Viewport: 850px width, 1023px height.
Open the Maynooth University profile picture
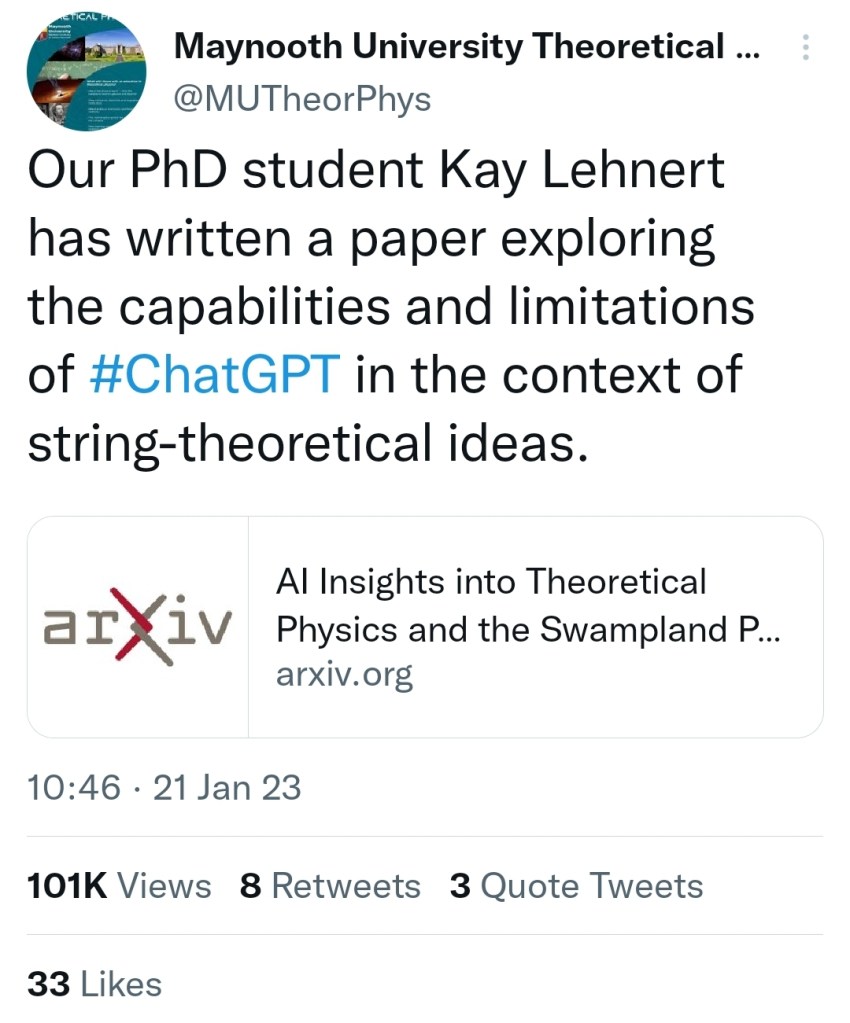(86, 70)
